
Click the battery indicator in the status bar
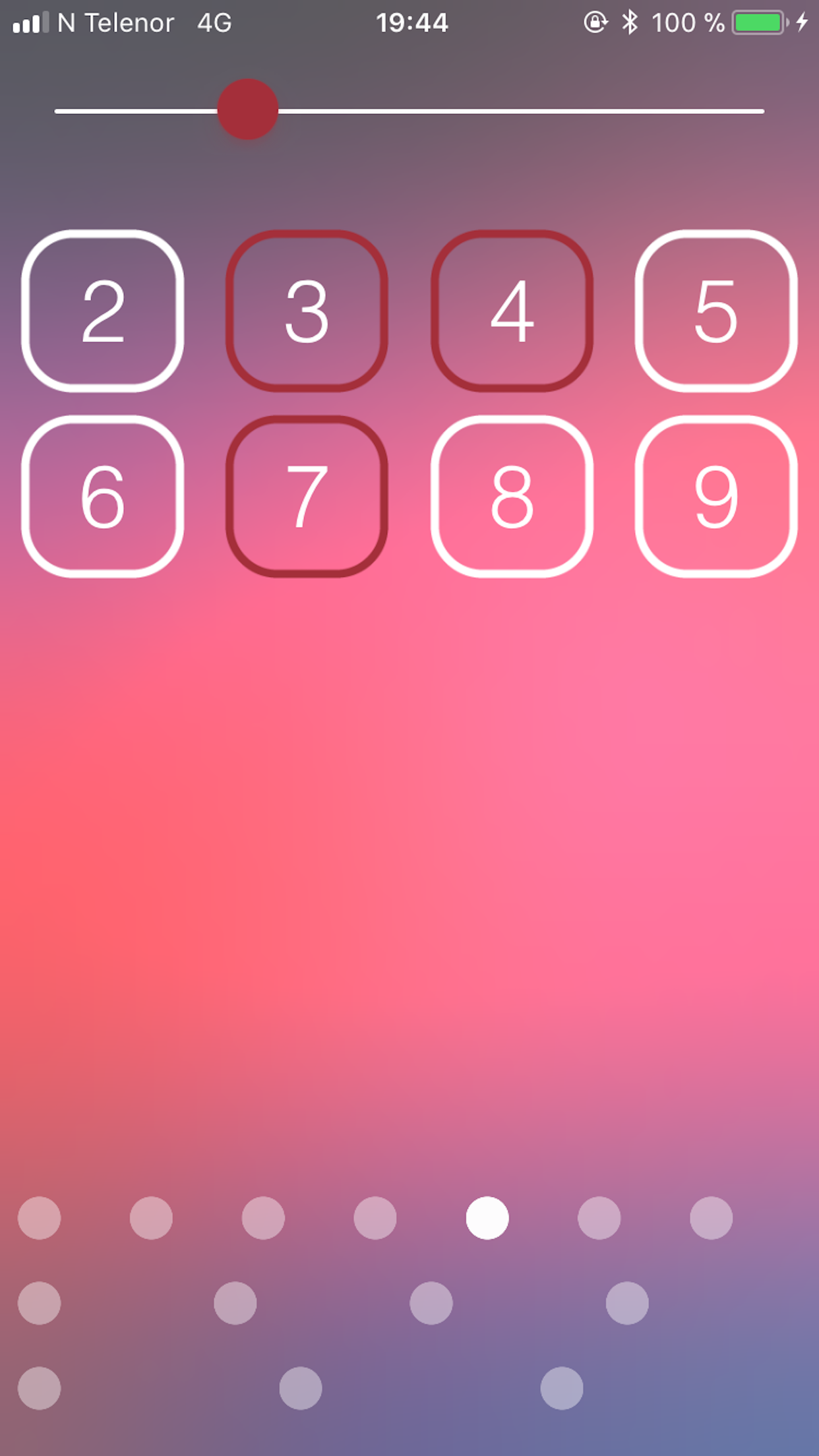point(760,22)
